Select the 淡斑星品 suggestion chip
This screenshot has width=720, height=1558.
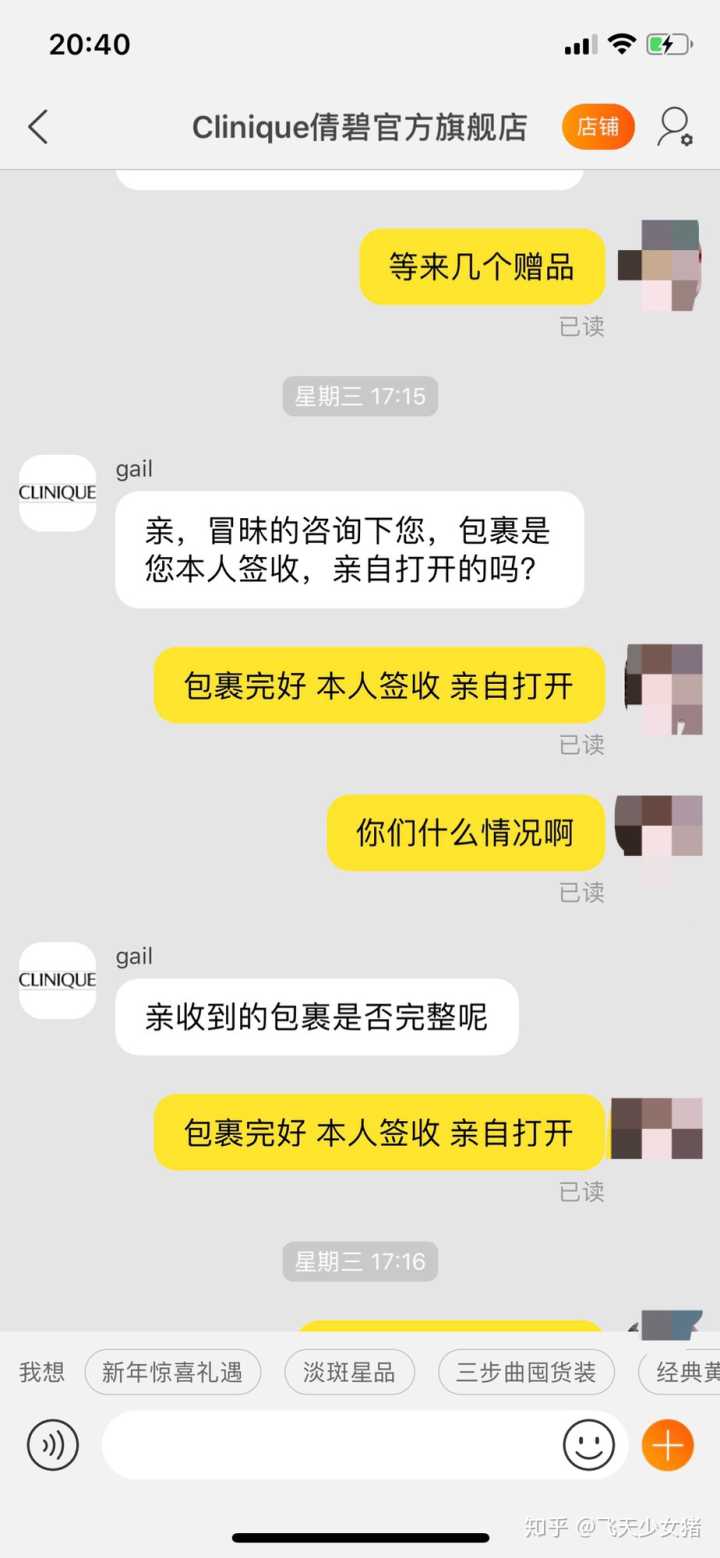point(349,1372)
